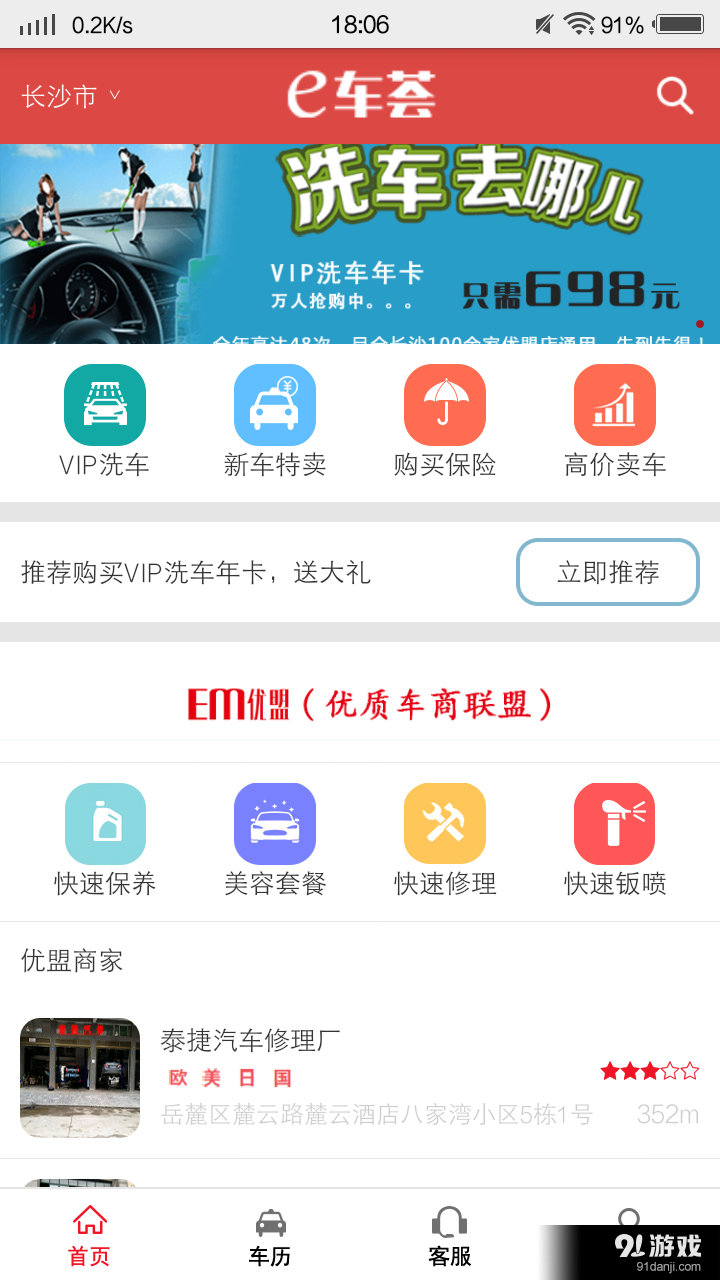Open the VIP洗车 car wash icon
The image size is (720, 1280).
pos(105,405)
